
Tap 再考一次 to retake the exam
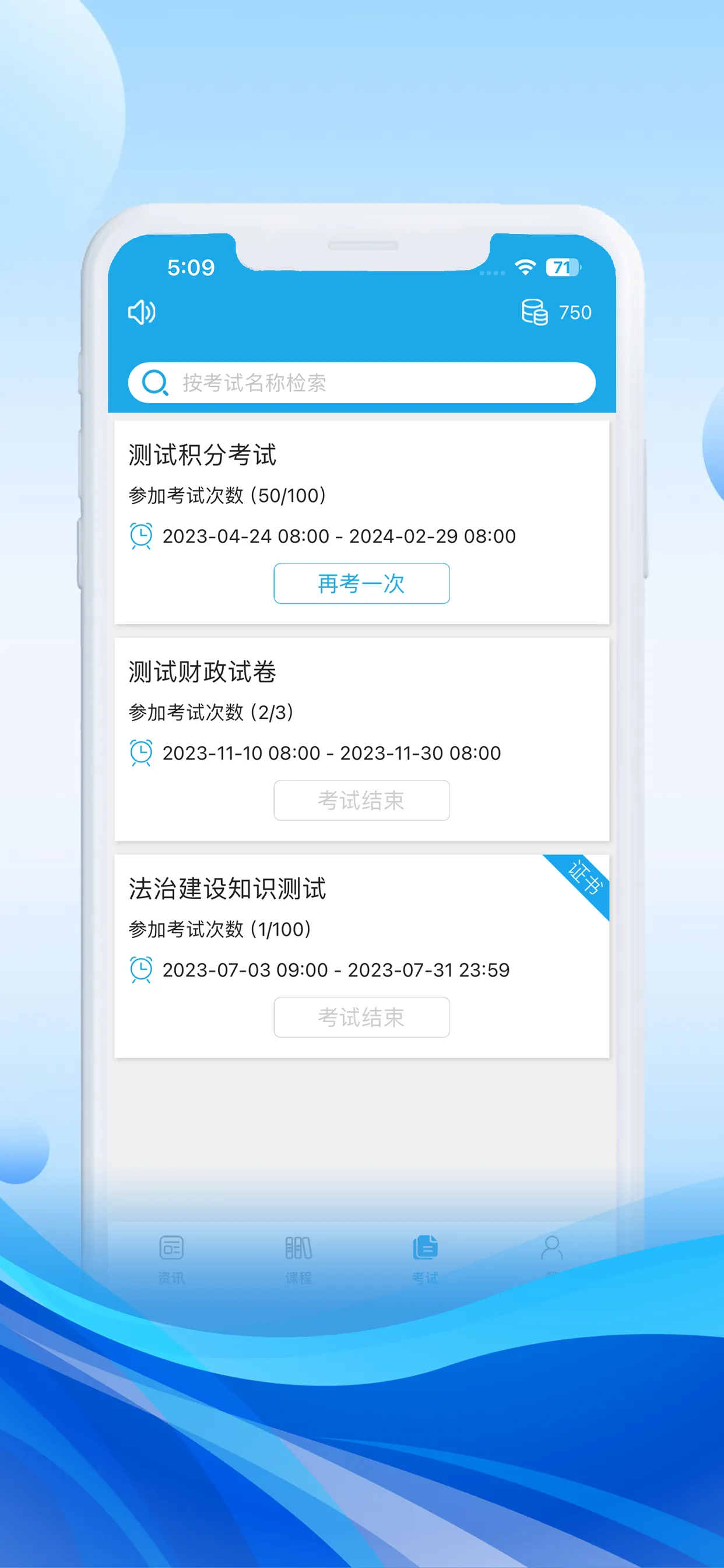tap(361, 583)
